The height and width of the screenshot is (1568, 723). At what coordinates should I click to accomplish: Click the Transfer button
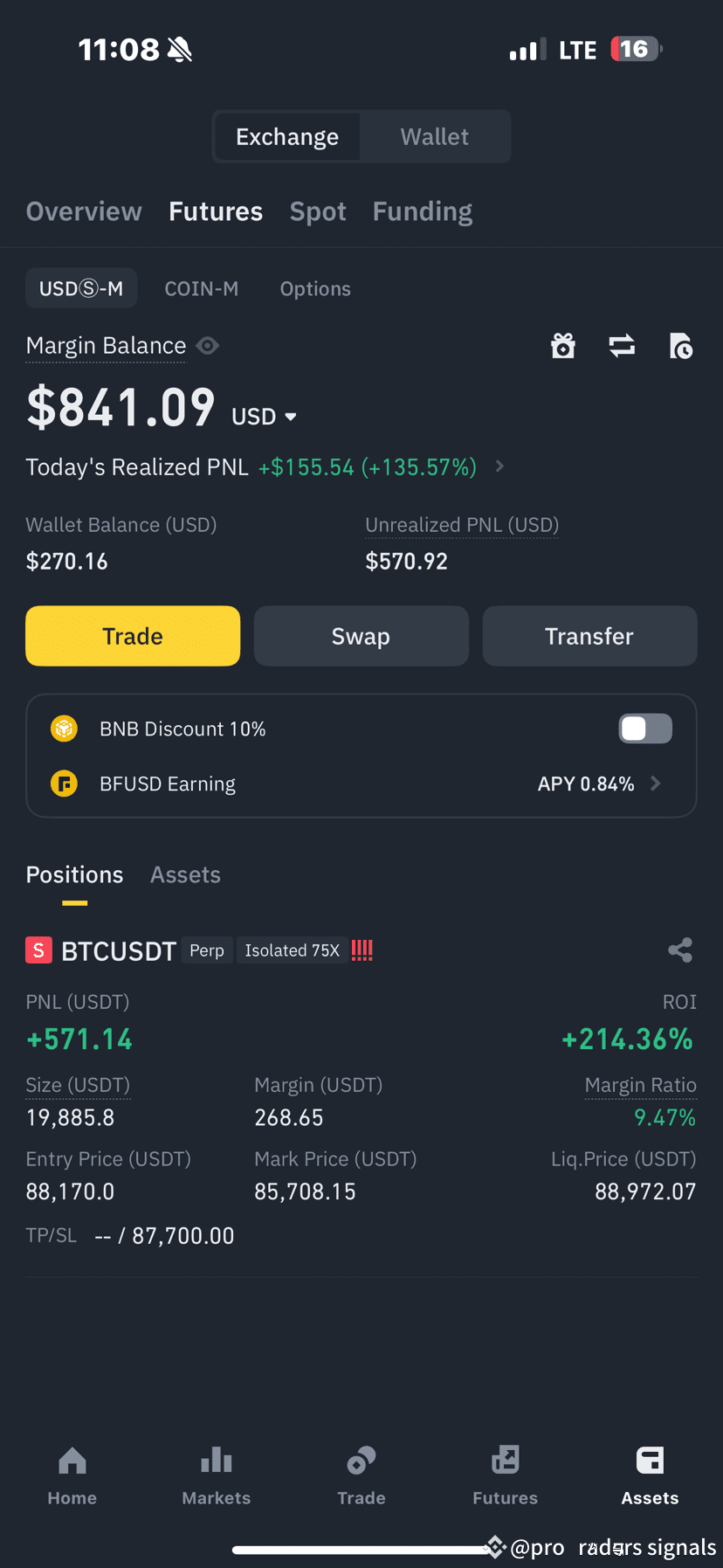tap(589, 636)
